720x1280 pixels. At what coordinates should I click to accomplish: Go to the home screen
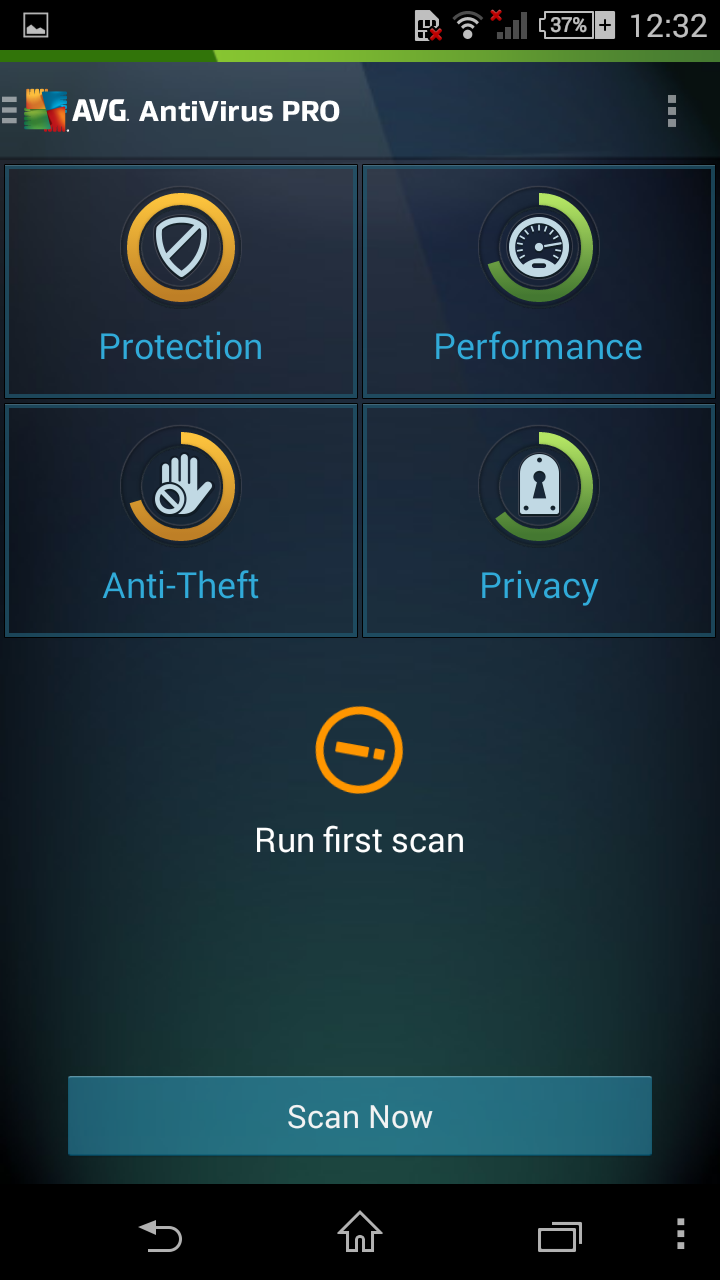pyautogui.click(x=360, y=1232)
